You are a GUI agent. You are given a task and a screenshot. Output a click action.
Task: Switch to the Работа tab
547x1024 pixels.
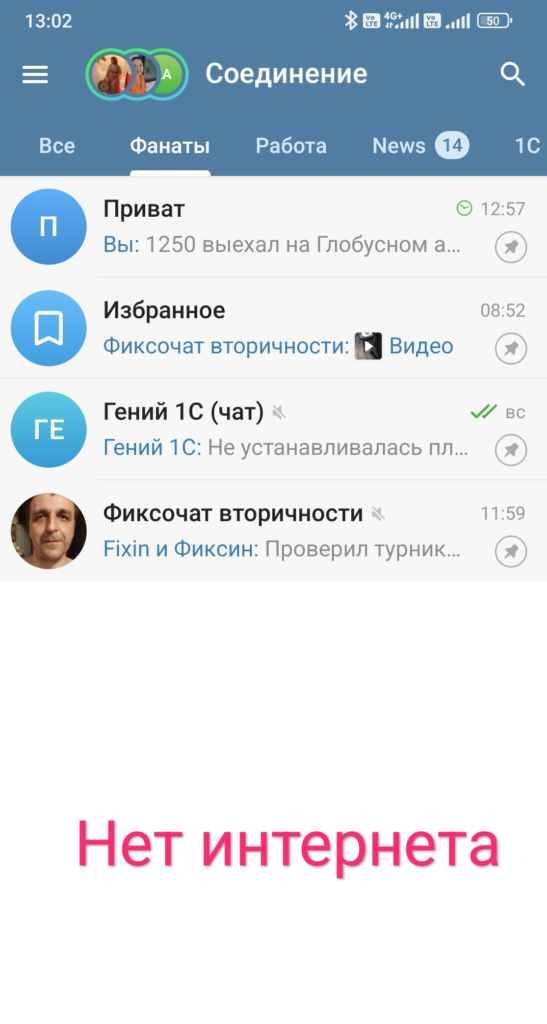(291, 146)
